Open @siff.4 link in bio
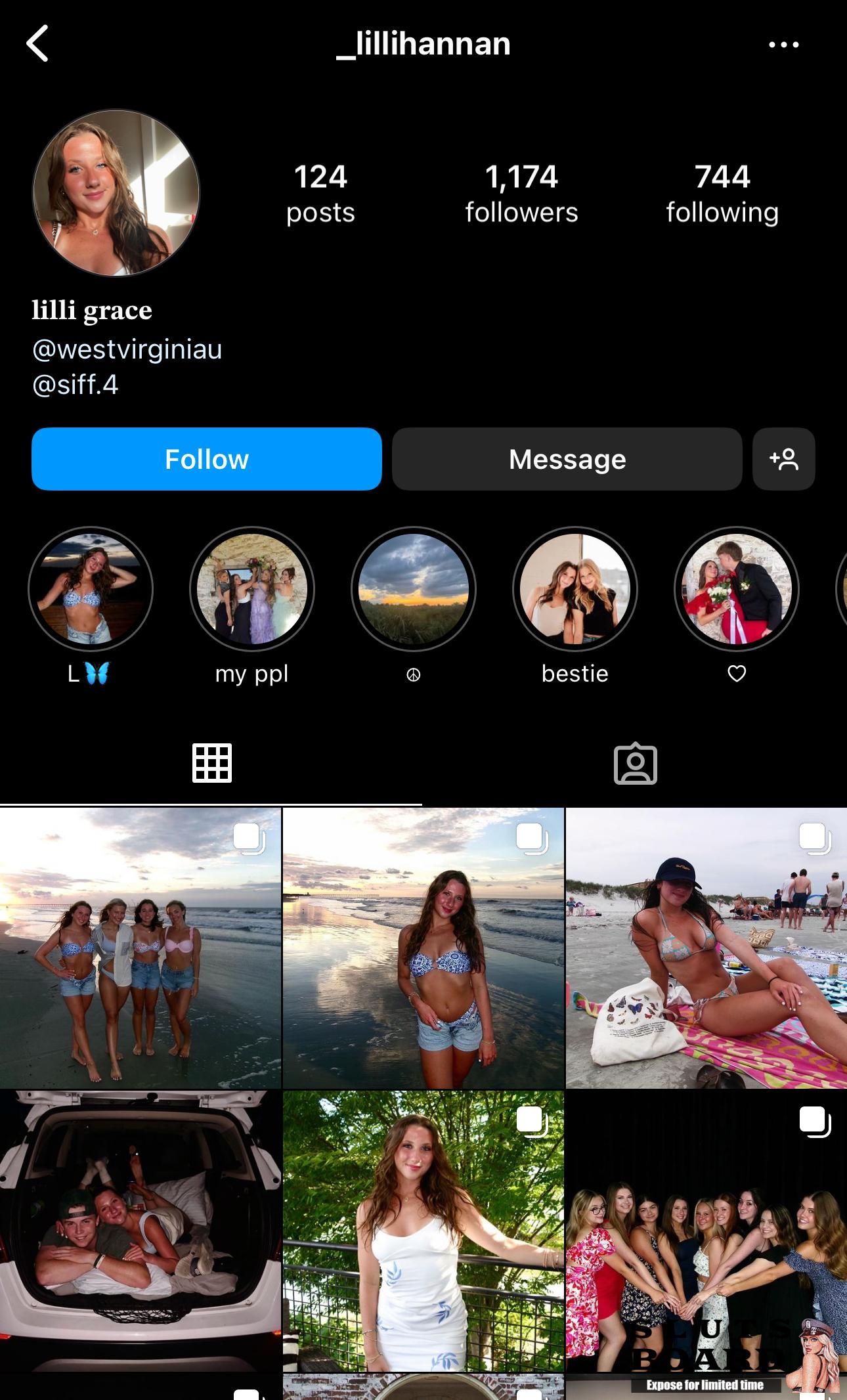Screen dimensions: 847x1400 pos(75,385)
